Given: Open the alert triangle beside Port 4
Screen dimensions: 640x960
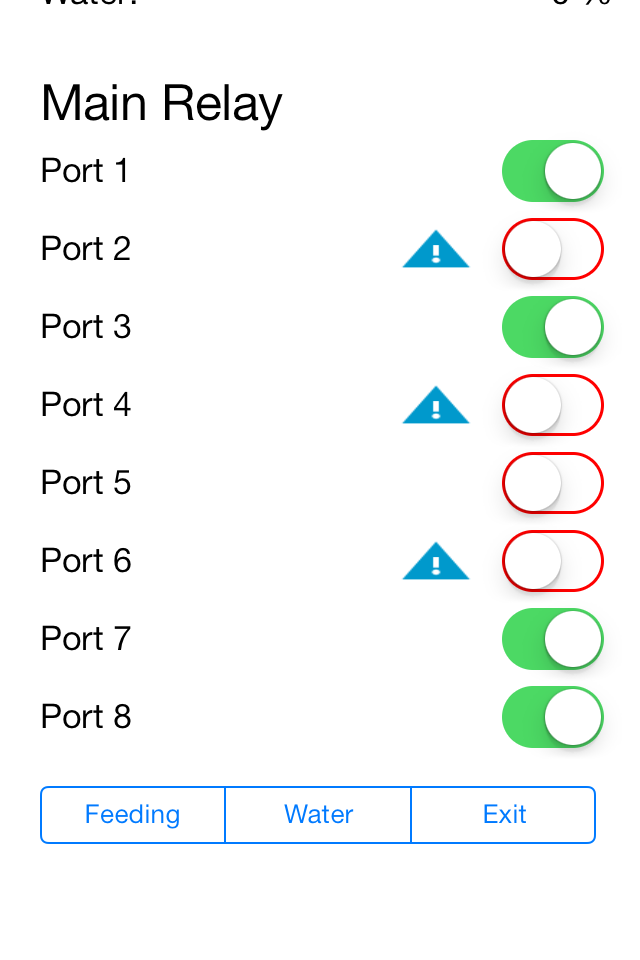Looking at the screenshot, I should pos(436,407).
